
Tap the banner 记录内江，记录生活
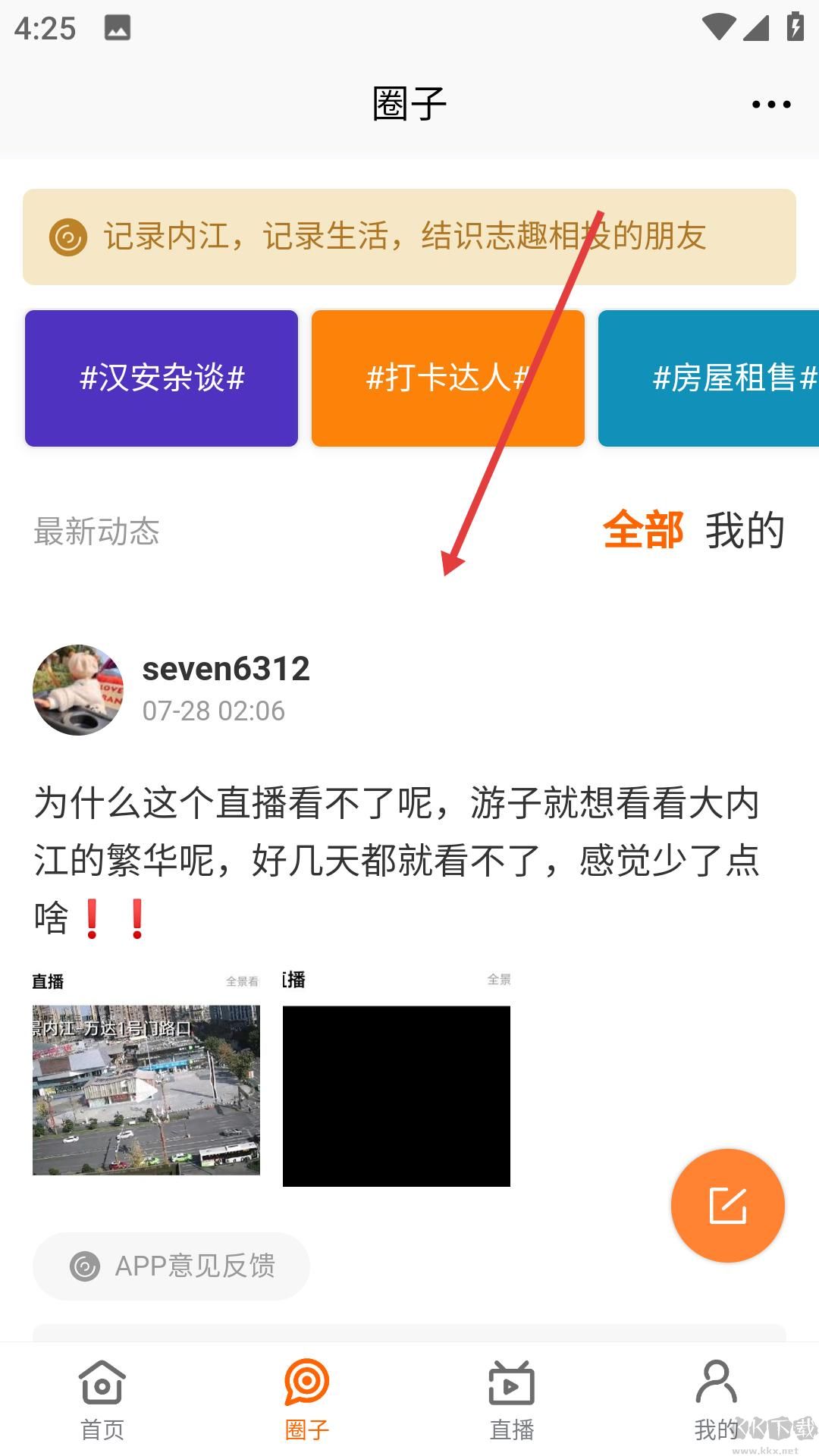pyautogui.click(x=409, y=237)
